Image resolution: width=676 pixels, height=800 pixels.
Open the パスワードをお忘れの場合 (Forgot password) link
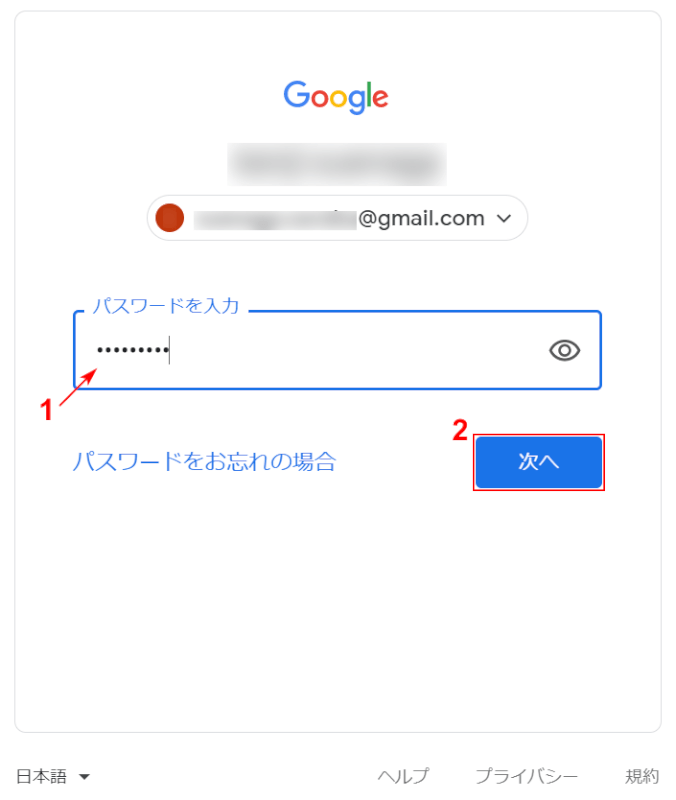click(x=204, y=461)
